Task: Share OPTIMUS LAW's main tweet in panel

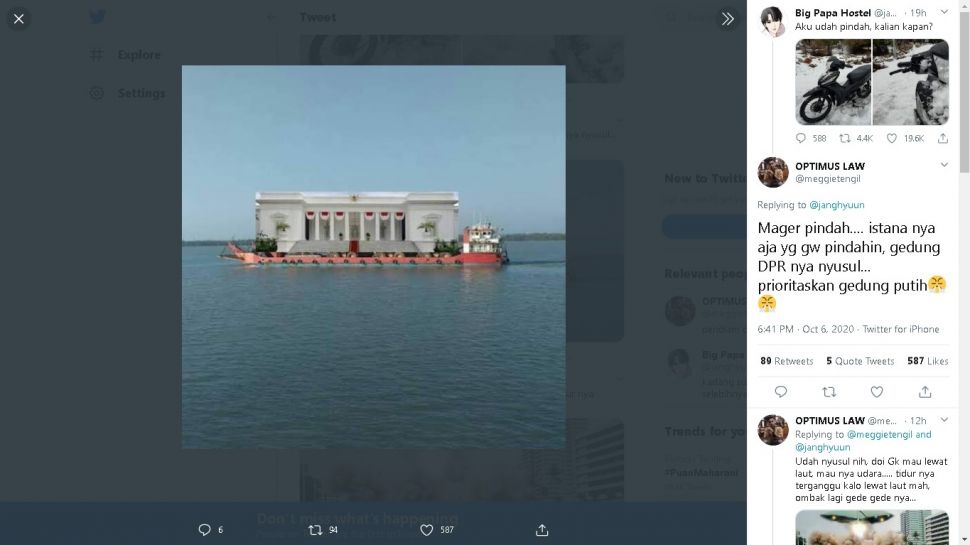Action: click(x=925, y=392)
